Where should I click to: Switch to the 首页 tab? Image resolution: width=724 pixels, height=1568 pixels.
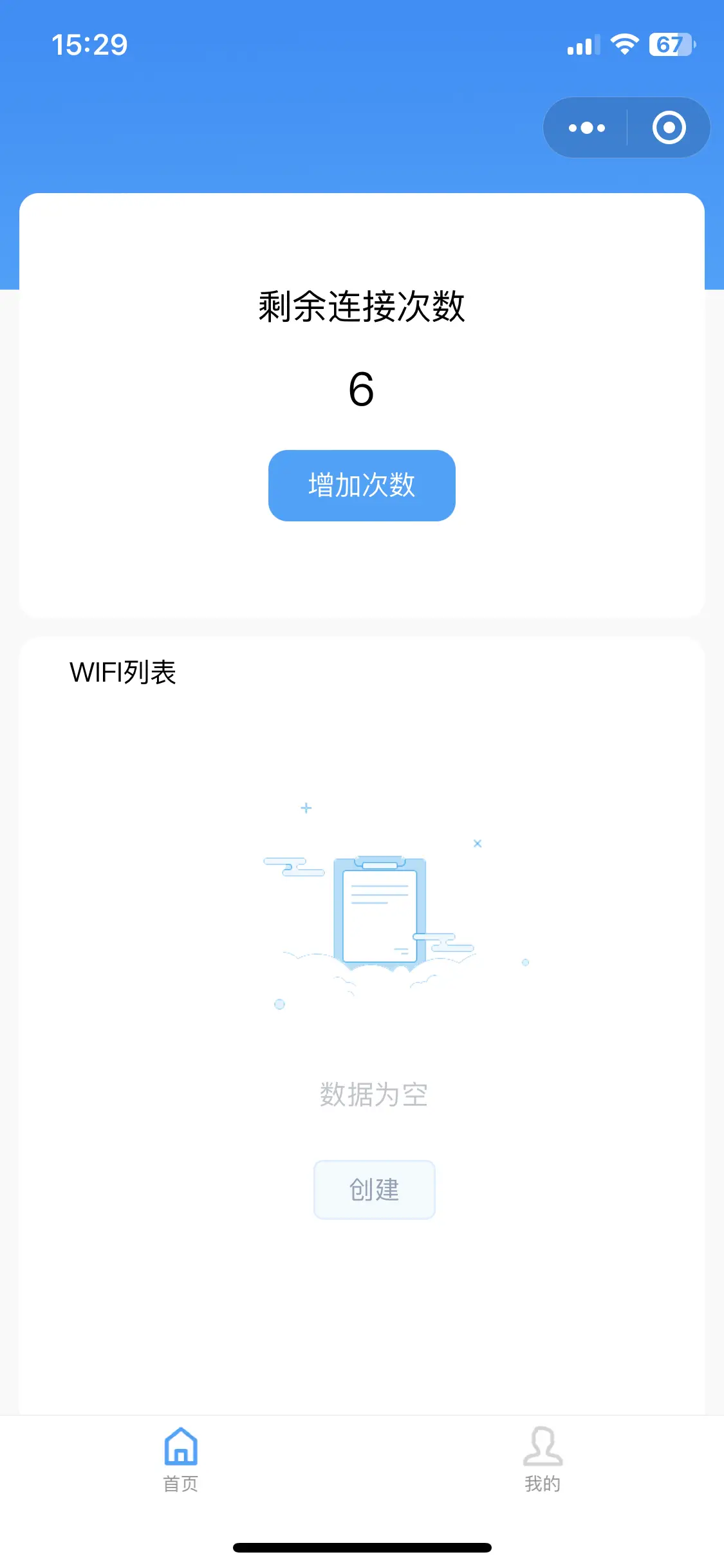click(x=181, y=1459)
